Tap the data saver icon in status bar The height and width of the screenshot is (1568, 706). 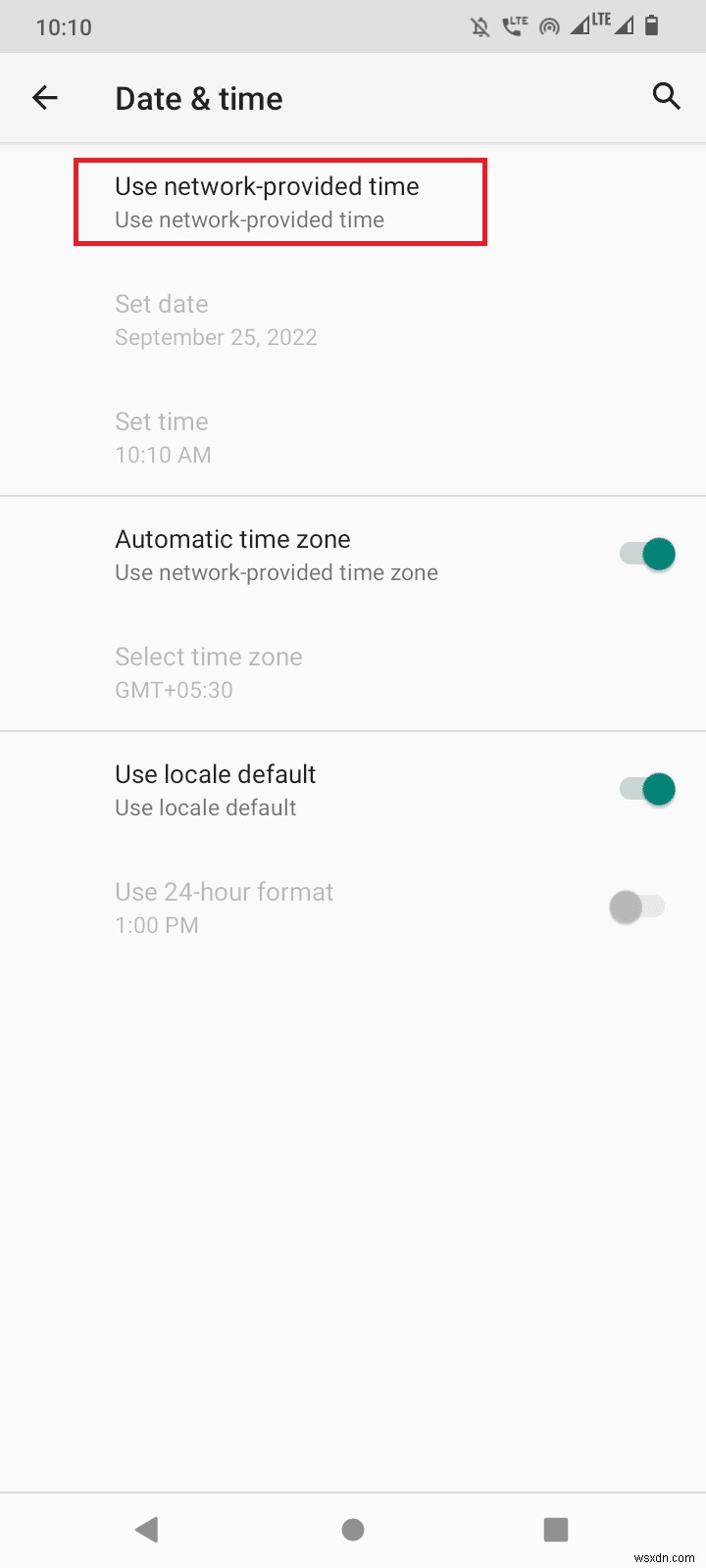548,26
